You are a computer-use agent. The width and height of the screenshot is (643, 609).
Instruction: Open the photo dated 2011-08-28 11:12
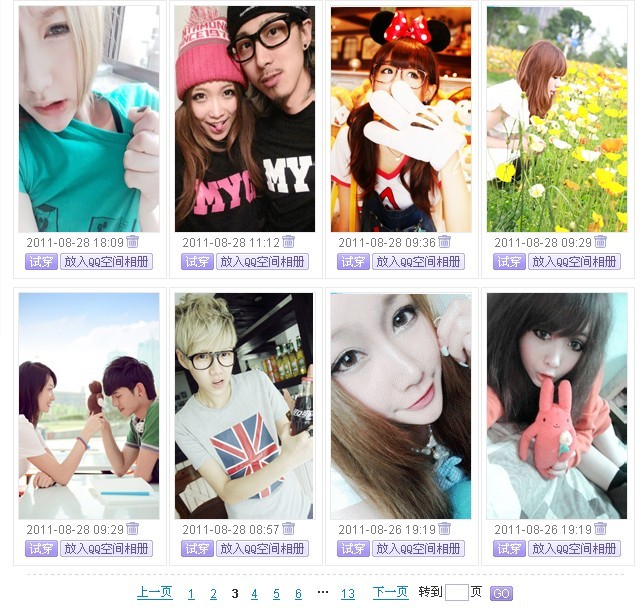(x=244, y=119)
